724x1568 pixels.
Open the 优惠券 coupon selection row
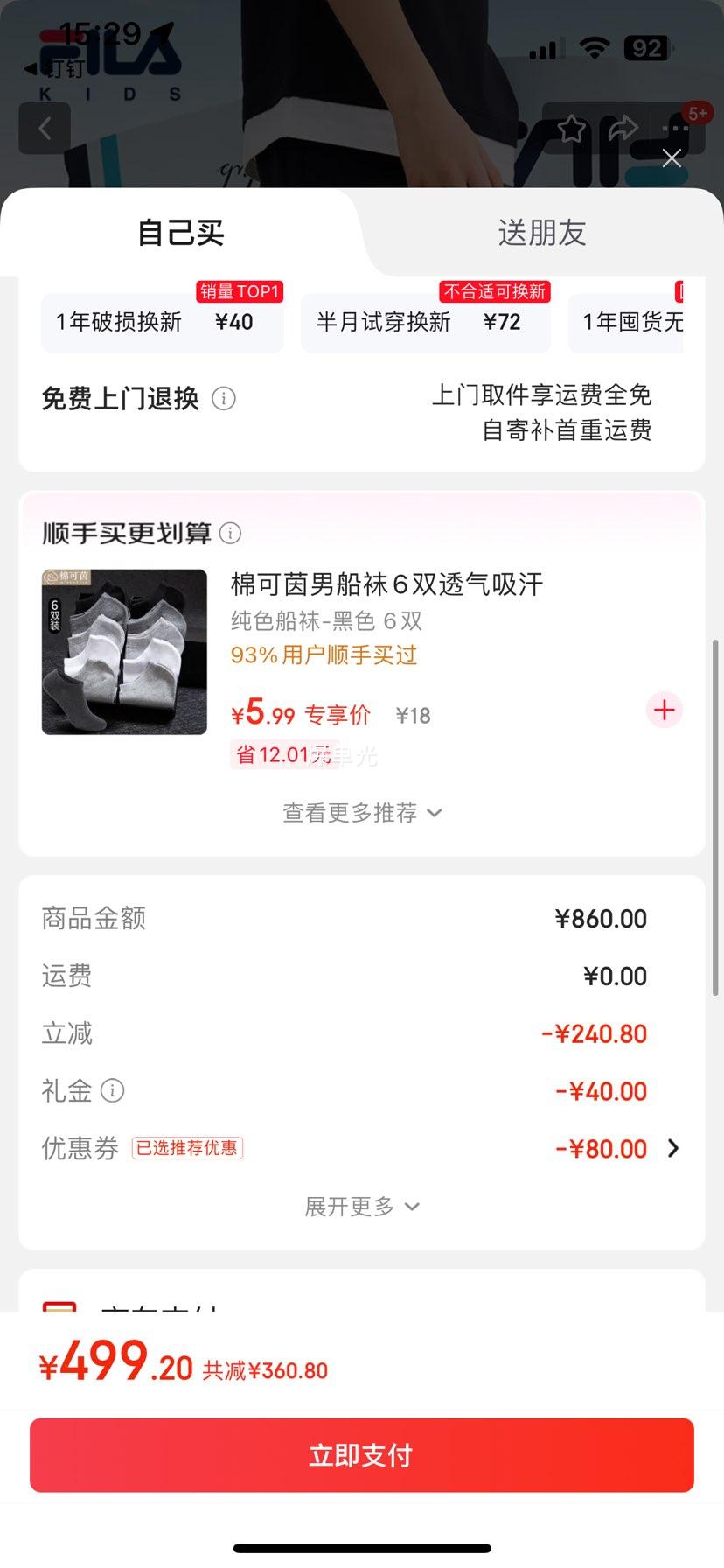click(362, 1148)
